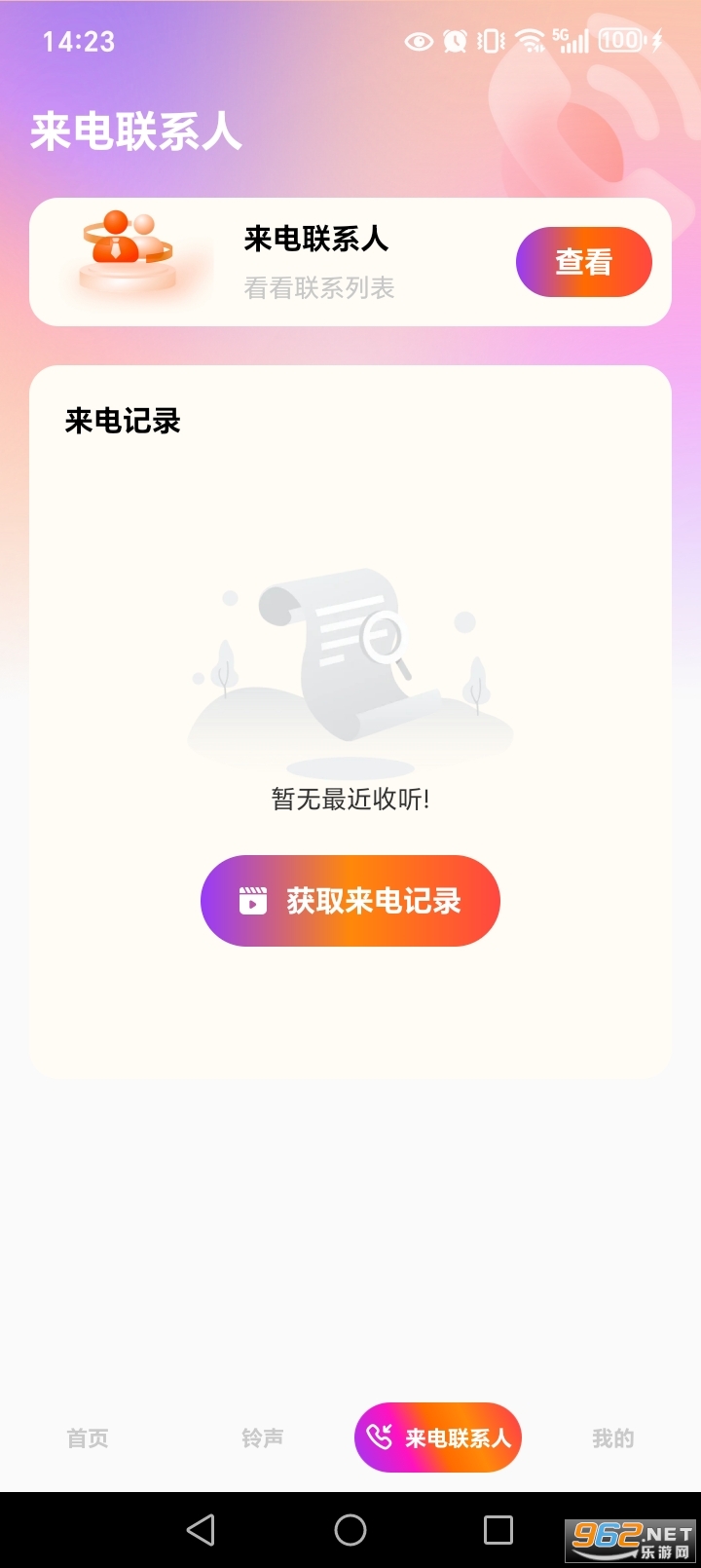701x1568 pixels.
Task: Tap the 获取来电记录 button
Action: 350,900
